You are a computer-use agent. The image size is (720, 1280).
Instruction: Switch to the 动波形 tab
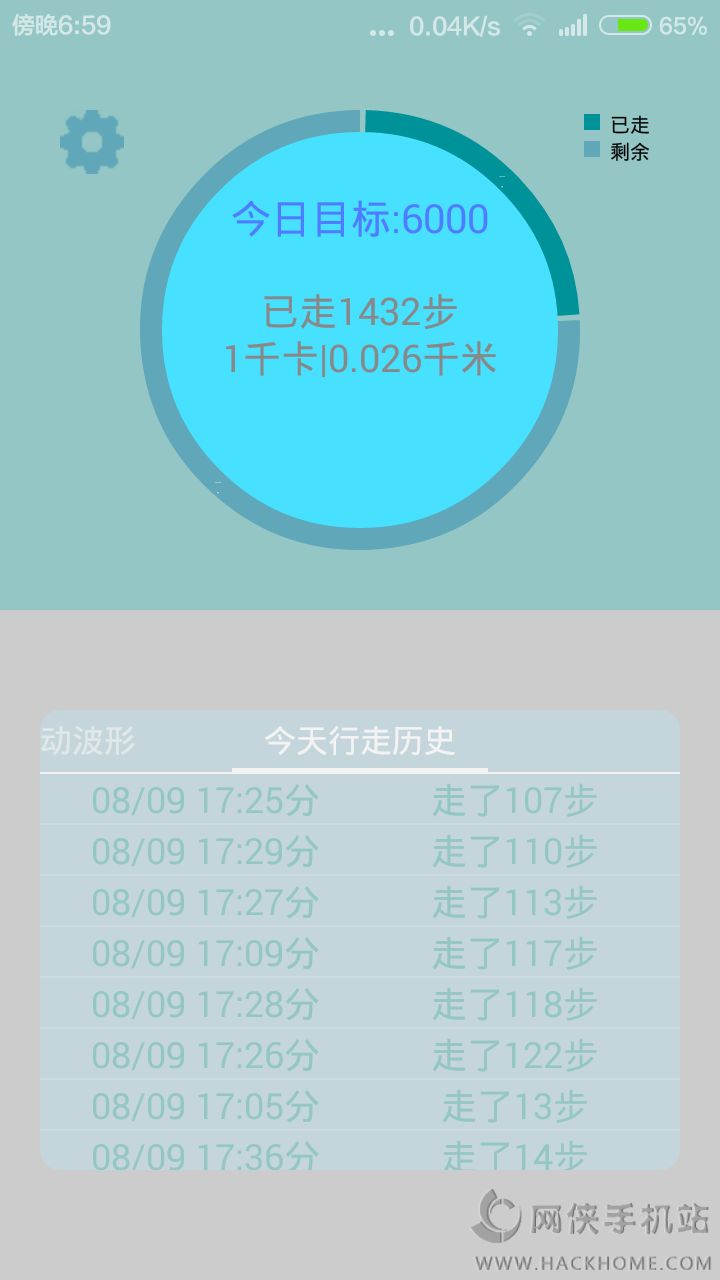pyautogui.click(x=87, y=741)
